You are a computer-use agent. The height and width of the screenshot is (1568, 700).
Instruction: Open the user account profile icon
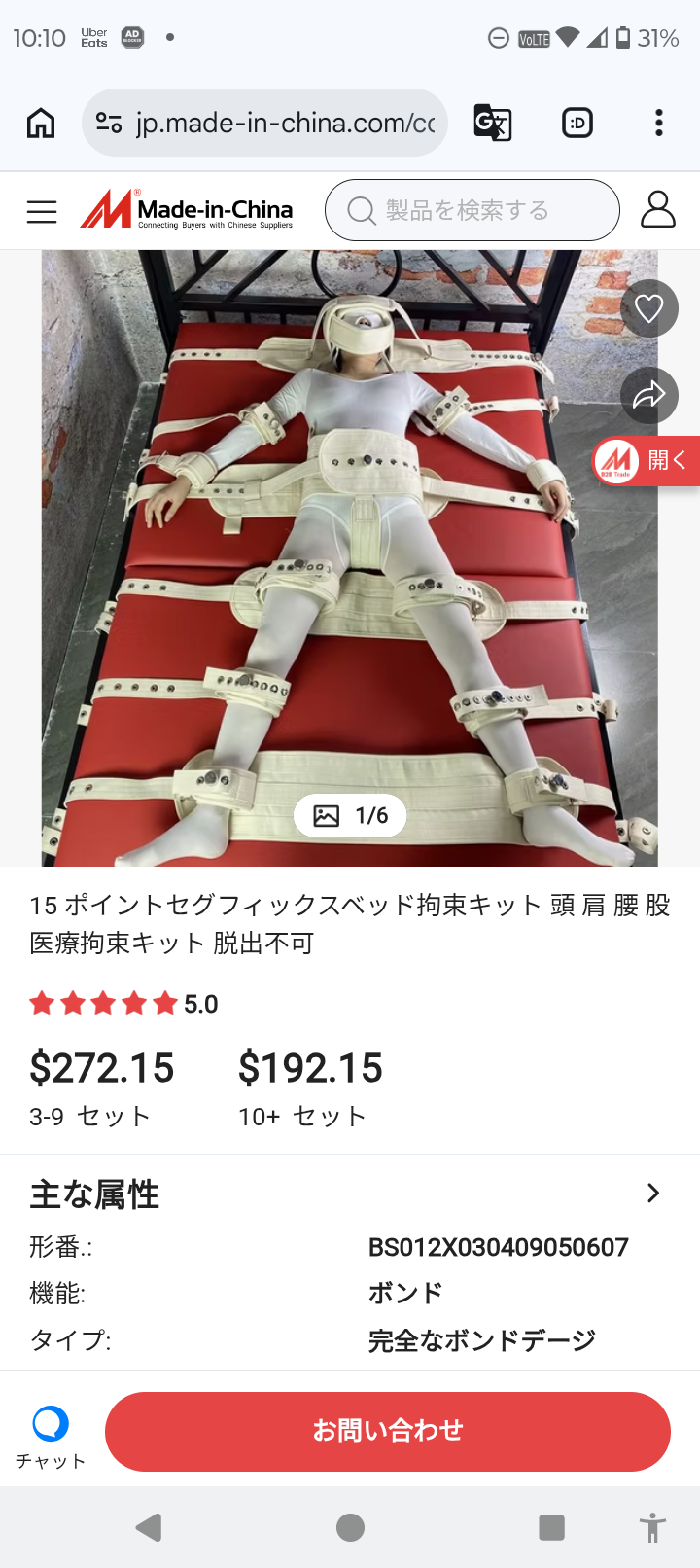pos(658,210)
